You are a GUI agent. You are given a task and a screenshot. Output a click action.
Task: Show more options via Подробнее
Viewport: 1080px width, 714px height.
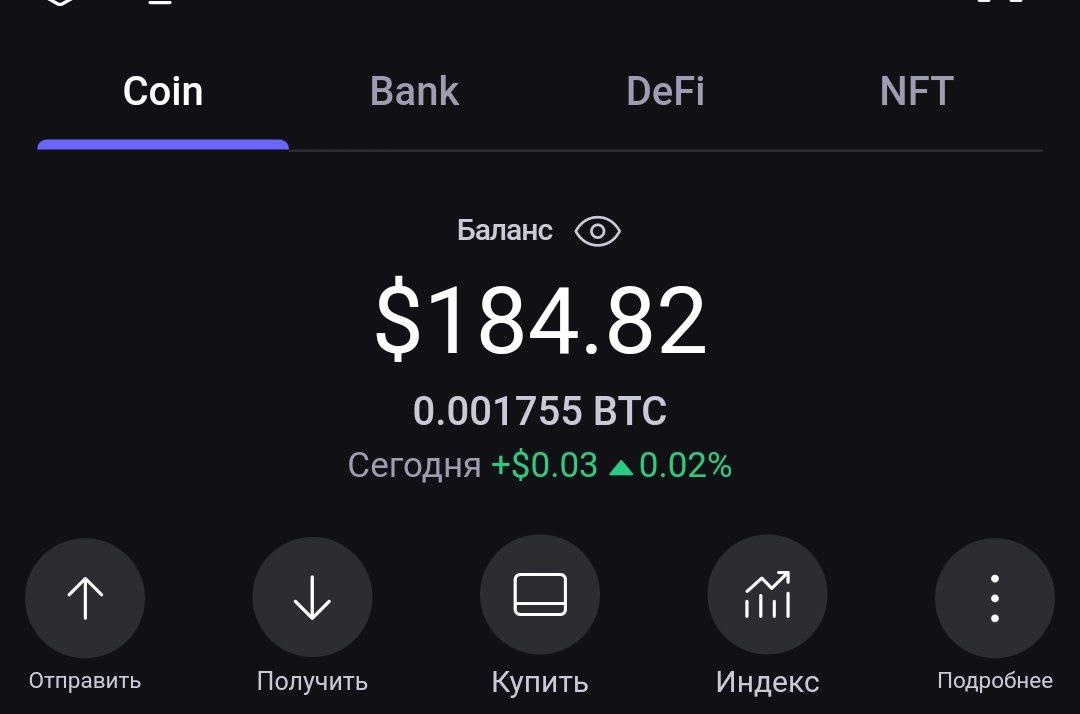point(994,598)
